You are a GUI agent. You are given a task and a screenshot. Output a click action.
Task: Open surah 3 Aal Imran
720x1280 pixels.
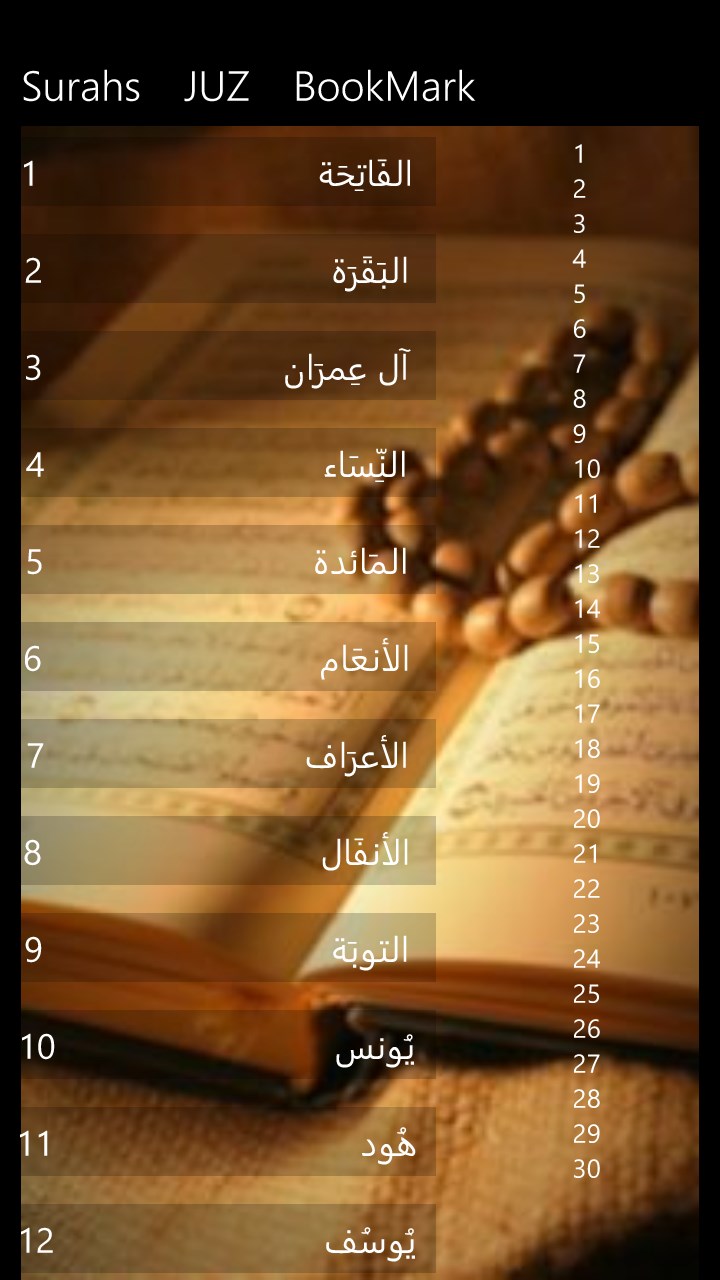pyautogui.click(x=228, y=367)
